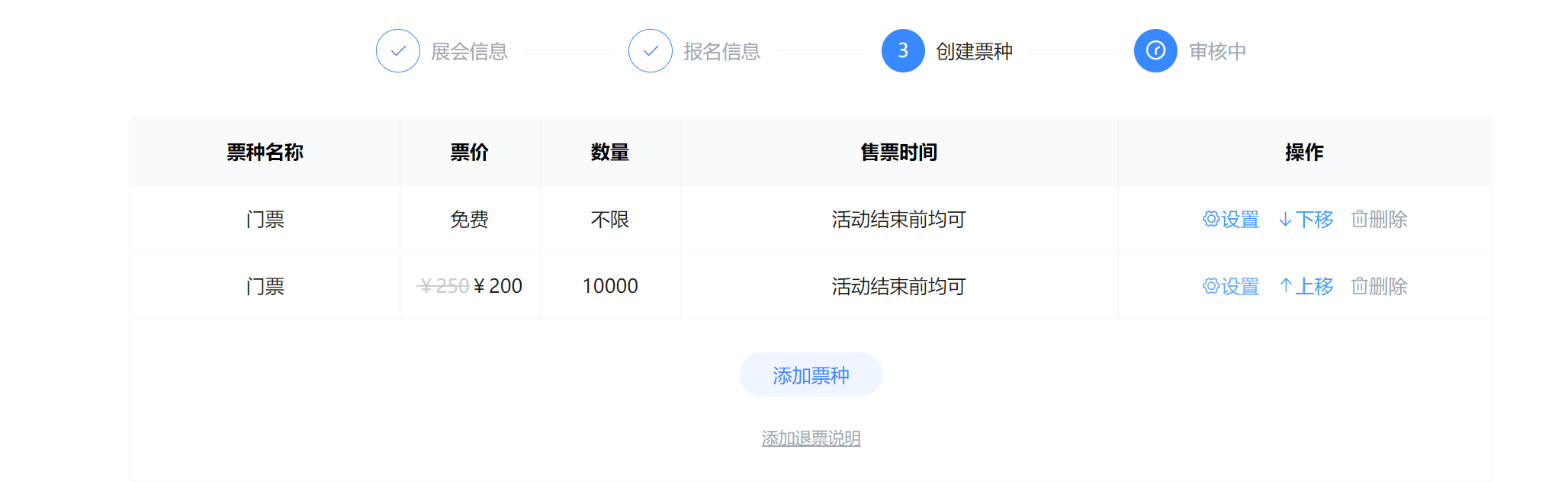1568x482 pixels.
Task: Tap the 添加票种 button
Action: pyautogui.click(x=811, y=375)
